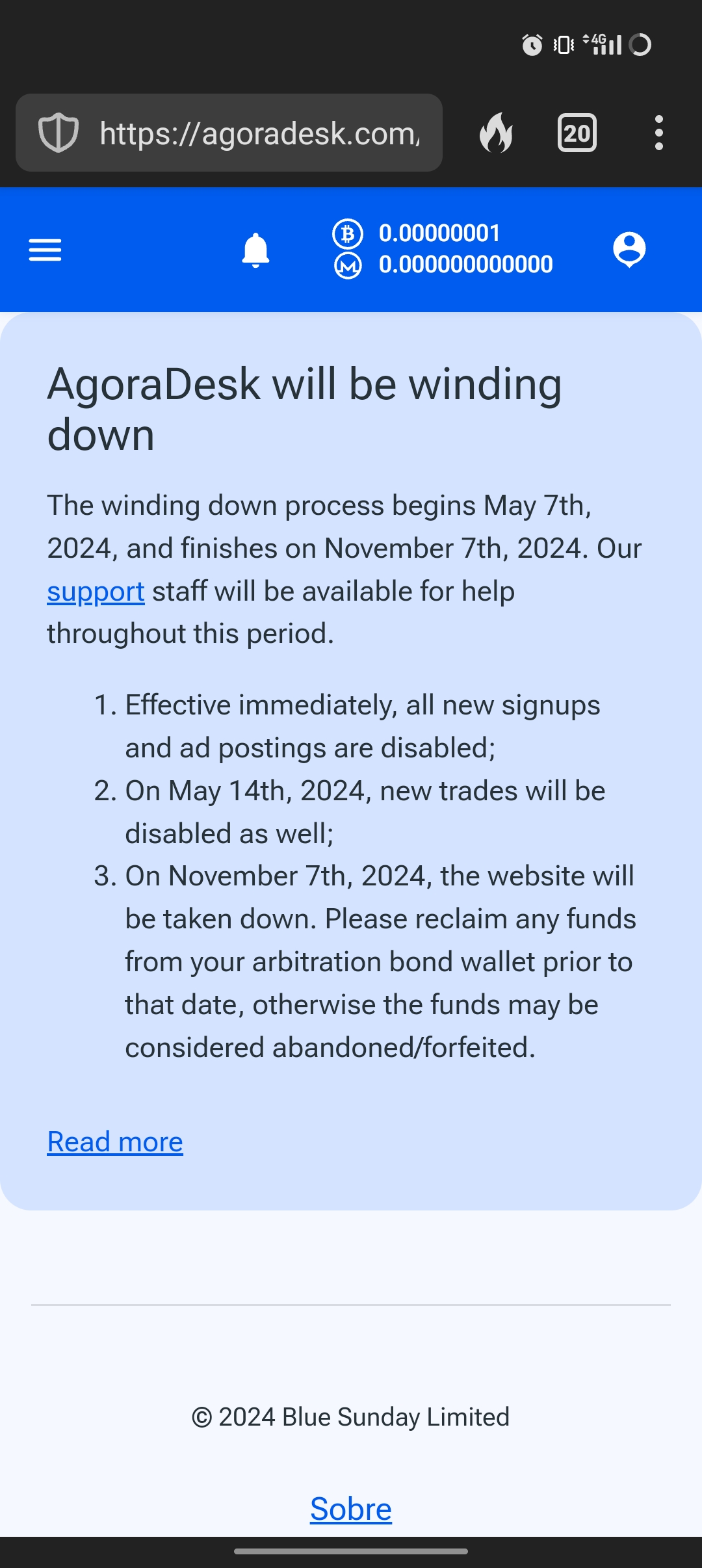702x1568 pixels.
Task: Open the Monero wallet balance
Action: click(465, 265)
